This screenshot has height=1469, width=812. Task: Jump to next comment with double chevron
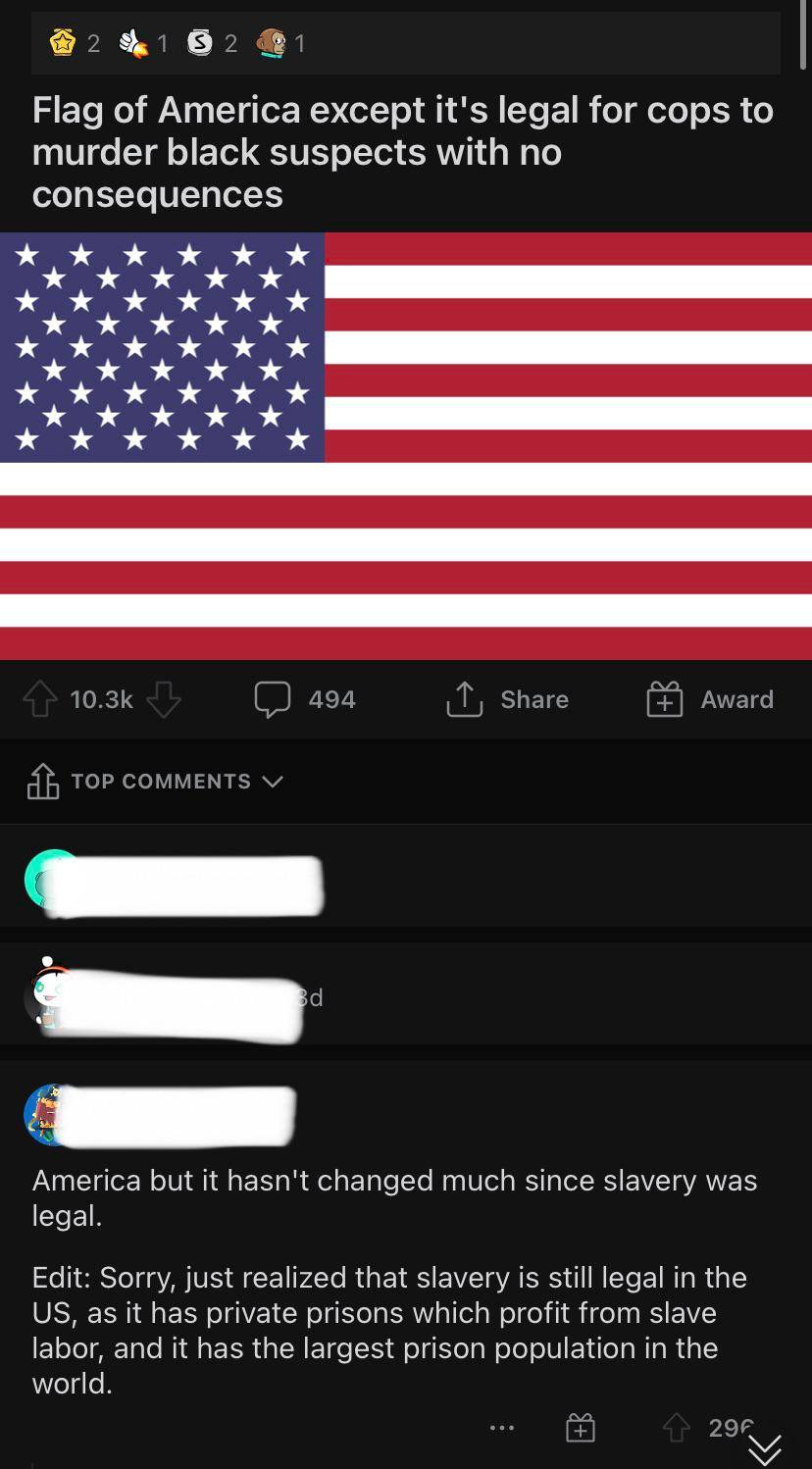pyautogui.click(x=765, y=1448)
